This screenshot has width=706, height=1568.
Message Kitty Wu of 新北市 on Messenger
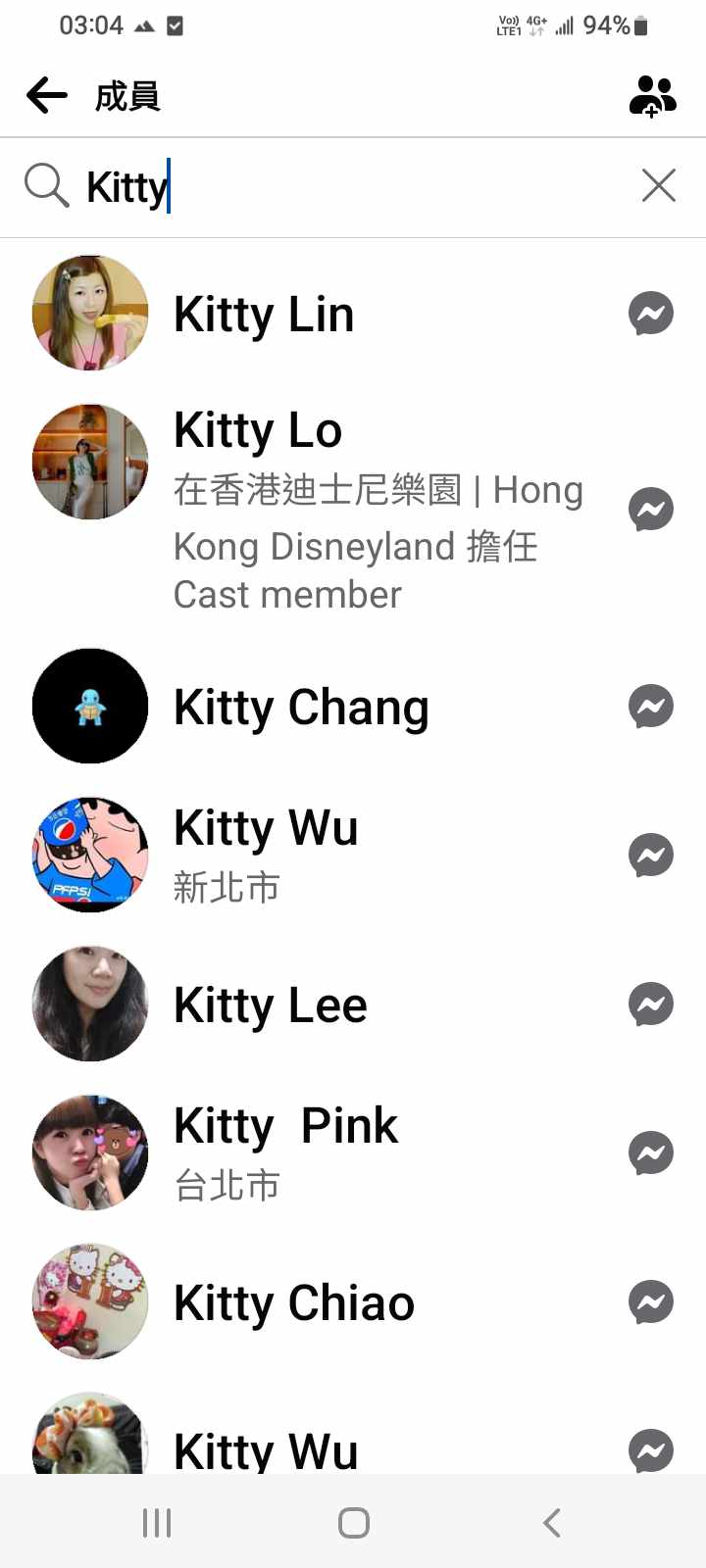tap(651, 856)
